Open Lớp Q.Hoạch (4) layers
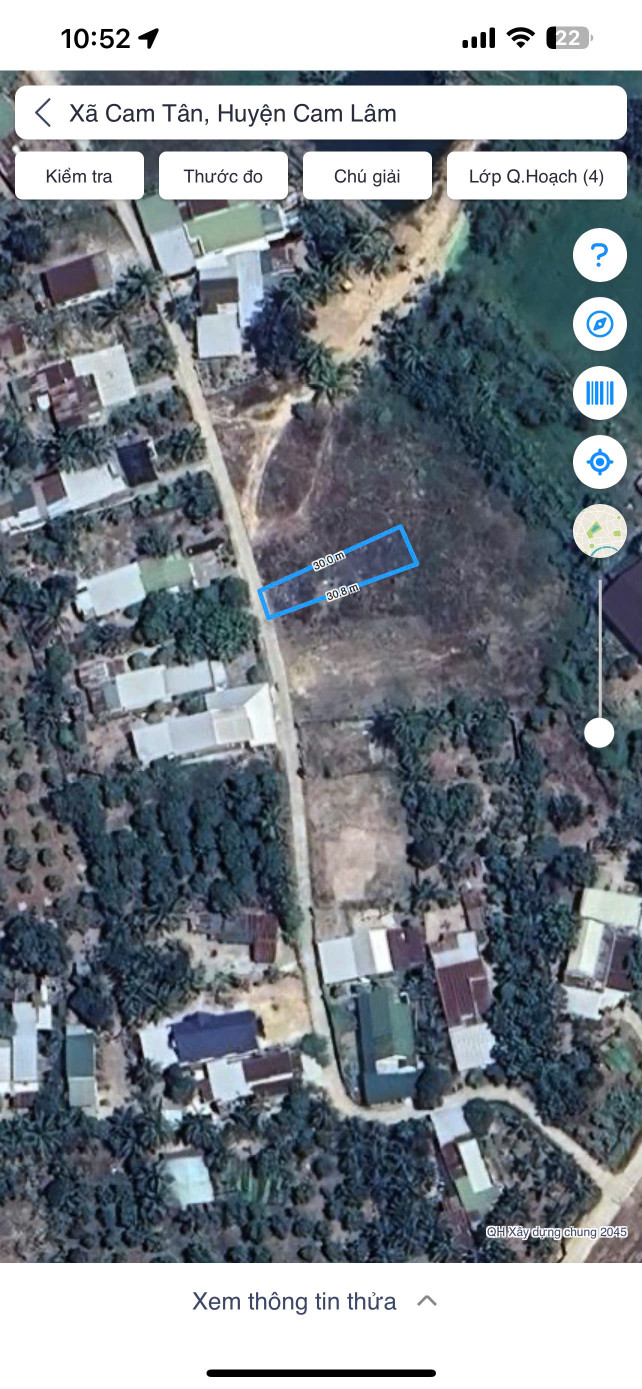This screenshot has width=642, height=1389. (x=537, y=176)
